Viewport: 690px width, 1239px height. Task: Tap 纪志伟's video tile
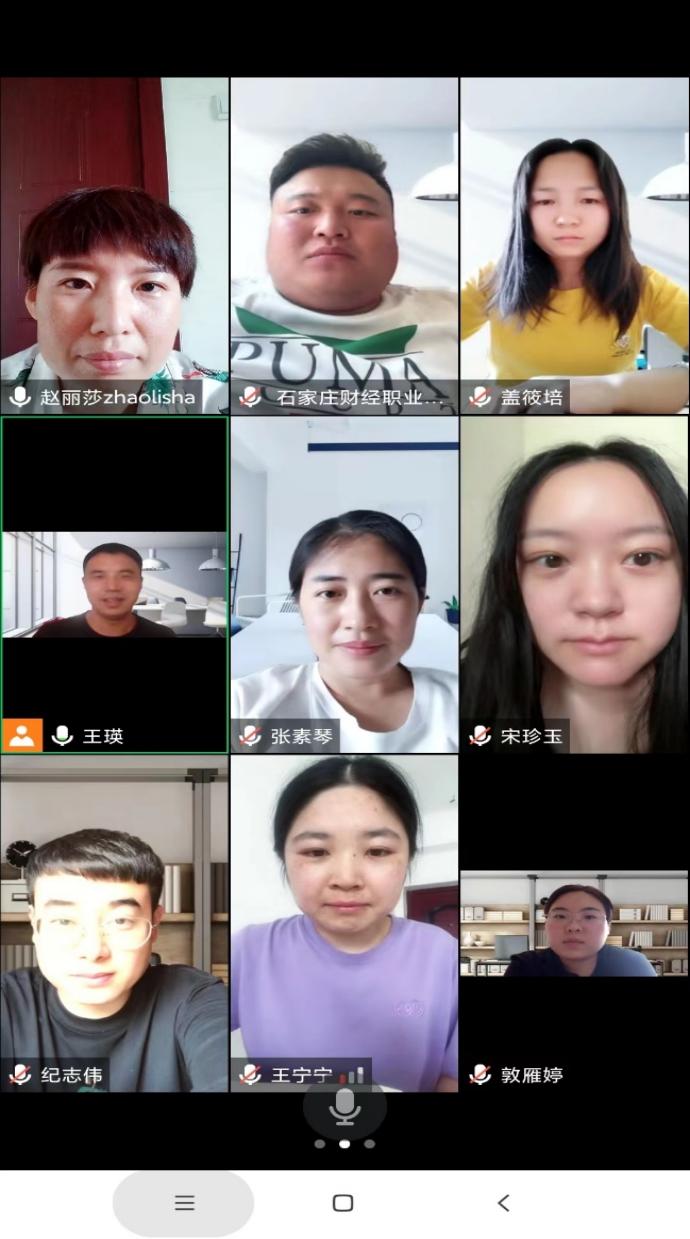tap(114, 922)
